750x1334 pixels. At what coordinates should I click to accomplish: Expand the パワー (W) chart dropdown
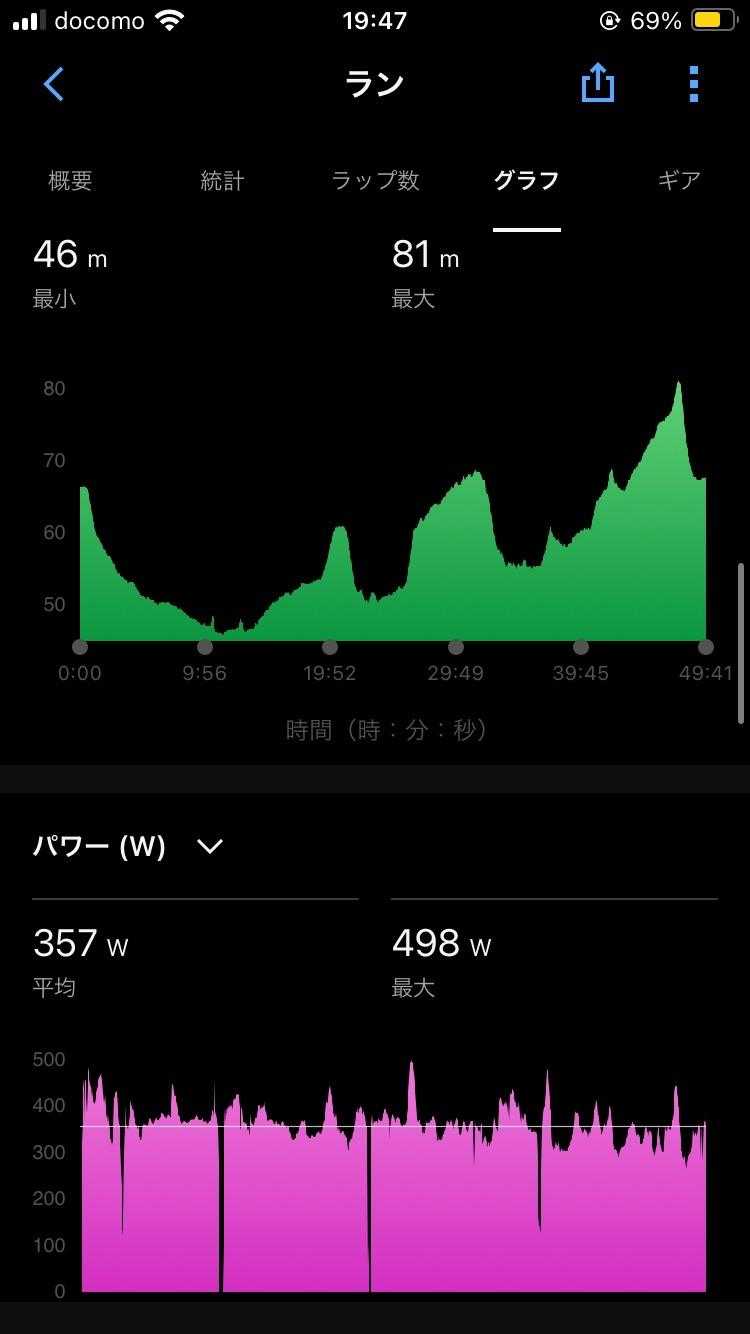pos(209,846)
